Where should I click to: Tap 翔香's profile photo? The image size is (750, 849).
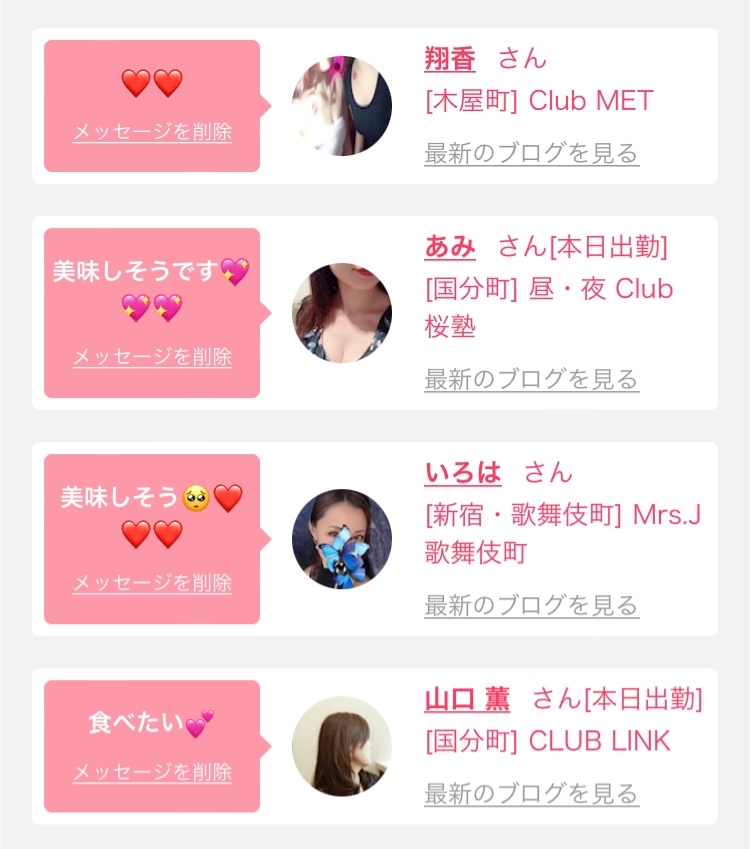point(342,106)
